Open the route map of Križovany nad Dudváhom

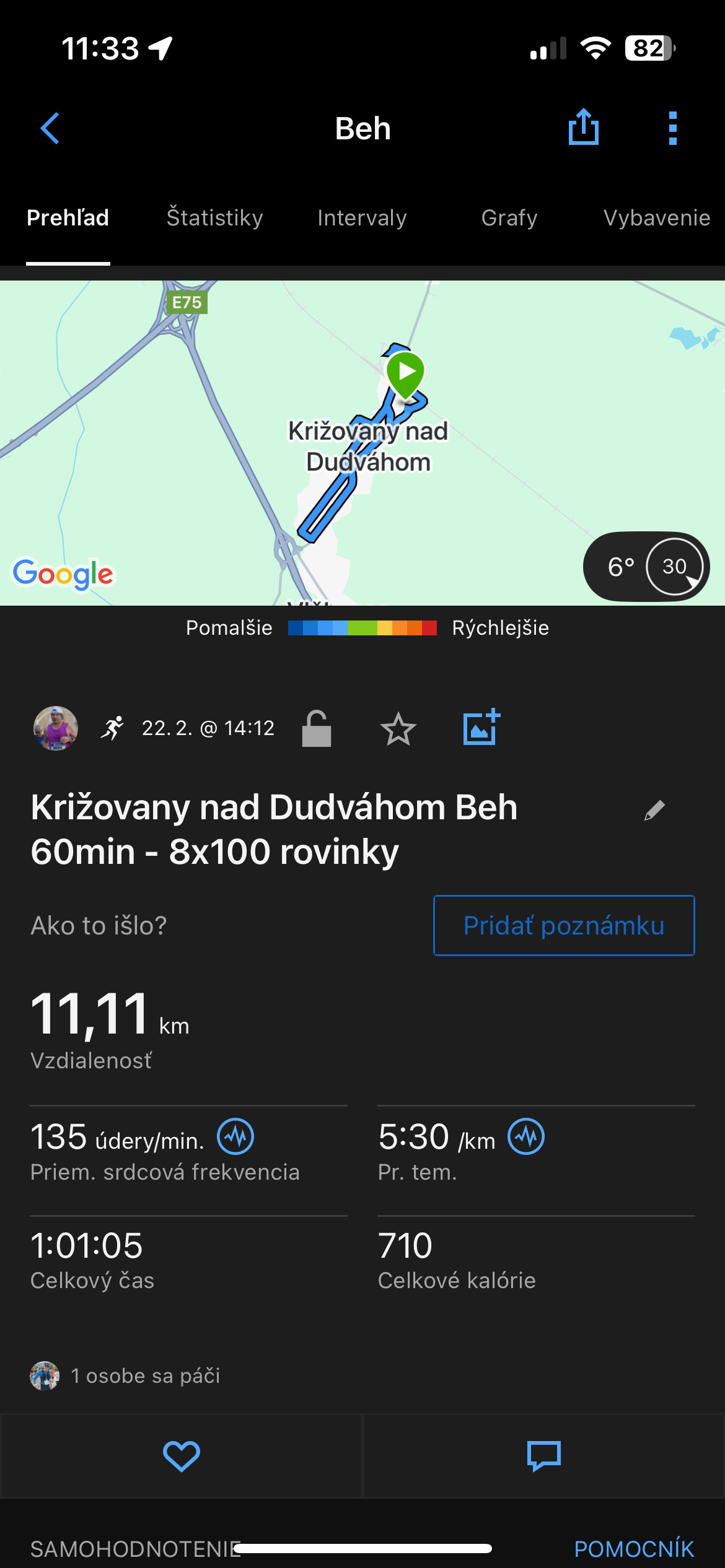point(362,443)
